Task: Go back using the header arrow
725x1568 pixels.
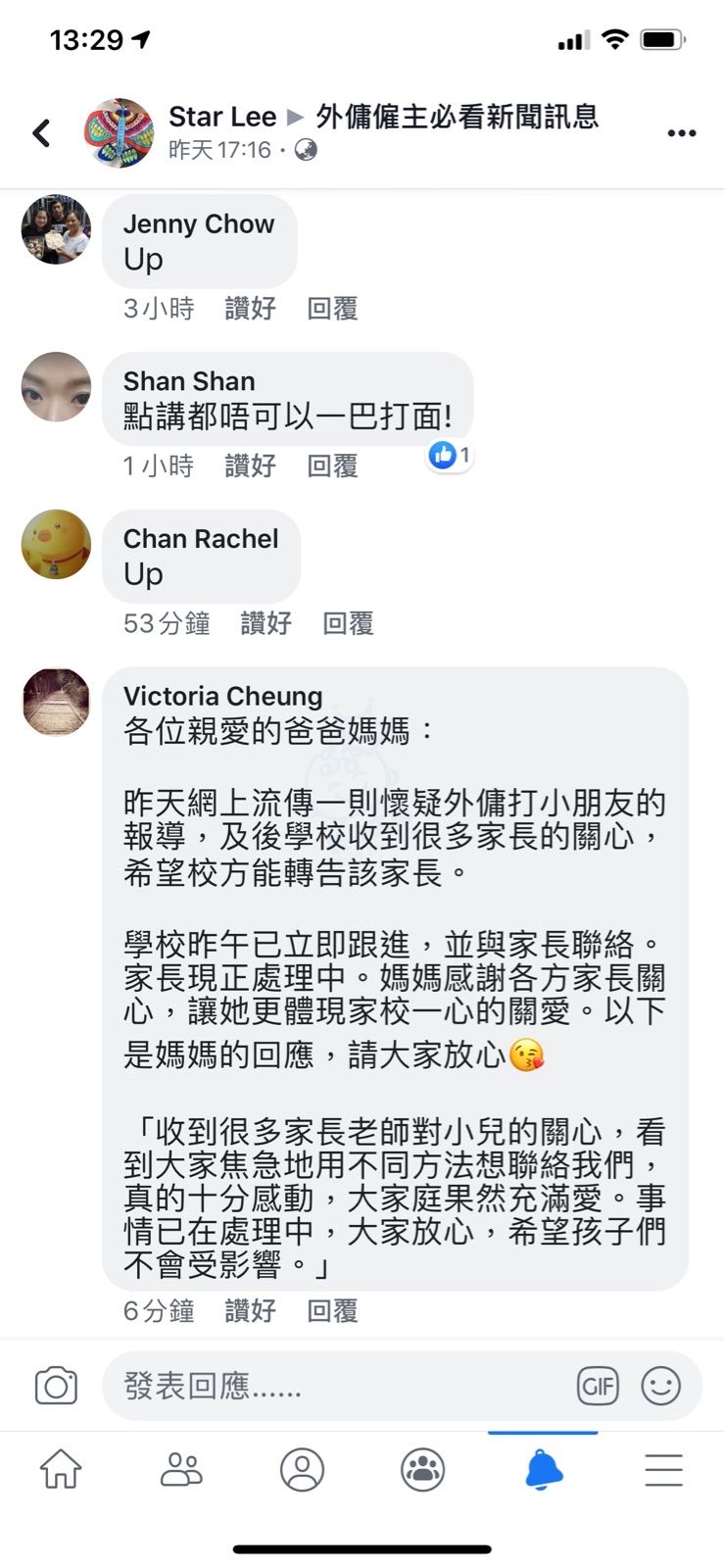Action: [41, 133]
